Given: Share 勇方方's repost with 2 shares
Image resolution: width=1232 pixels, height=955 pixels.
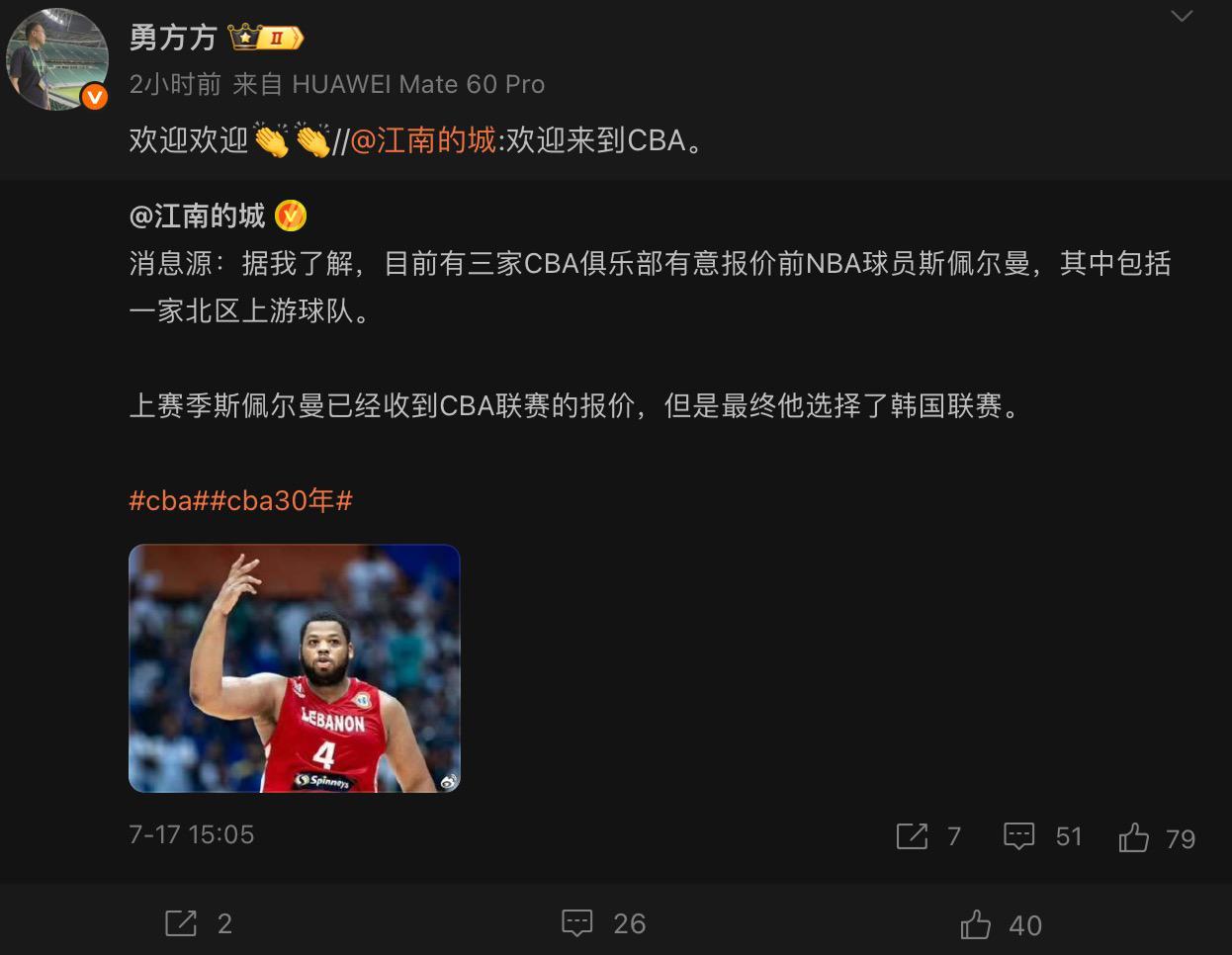Looking at the screenshot, I should click(x=198, y=923).
